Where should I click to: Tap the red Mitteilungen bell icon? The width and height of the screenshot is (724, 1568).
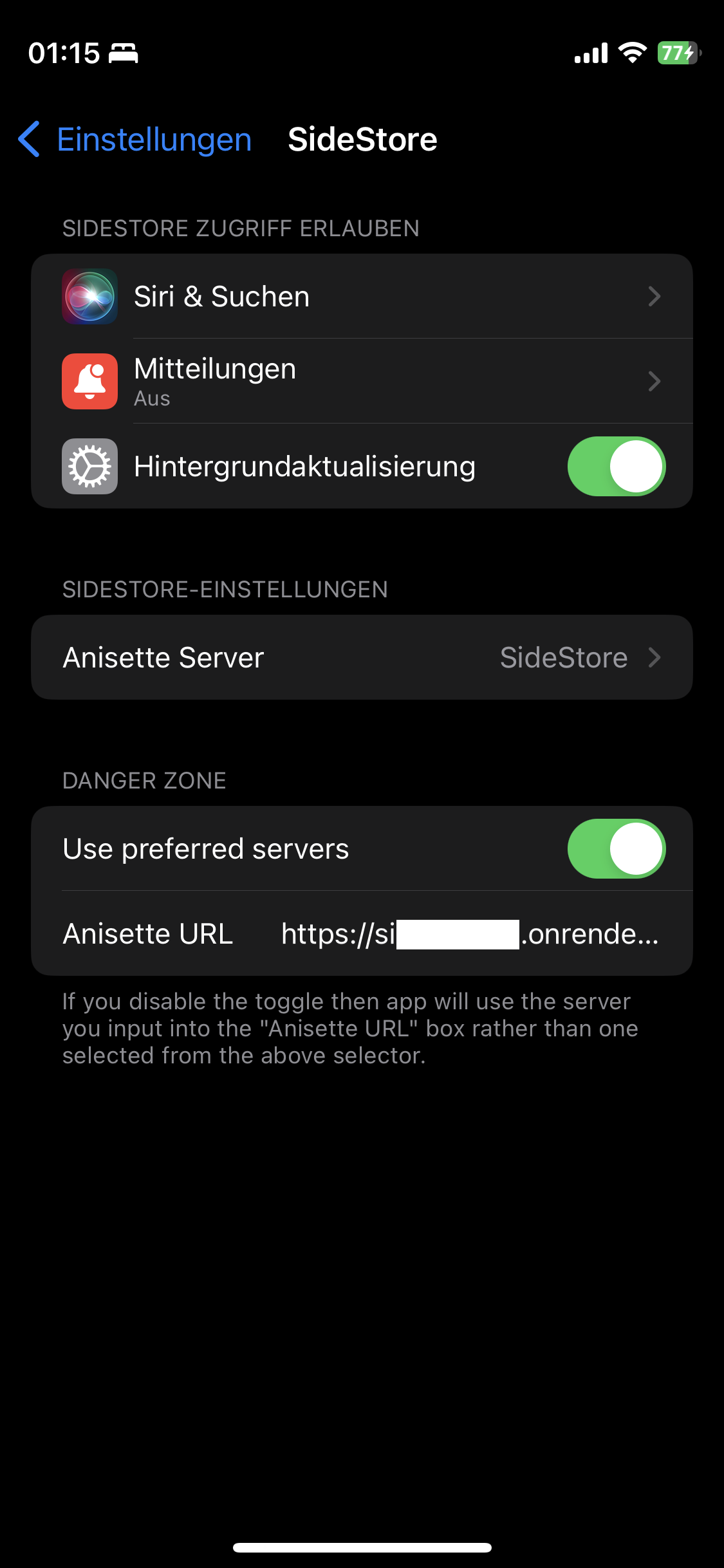pyautogui.click(x=89, y=381)
